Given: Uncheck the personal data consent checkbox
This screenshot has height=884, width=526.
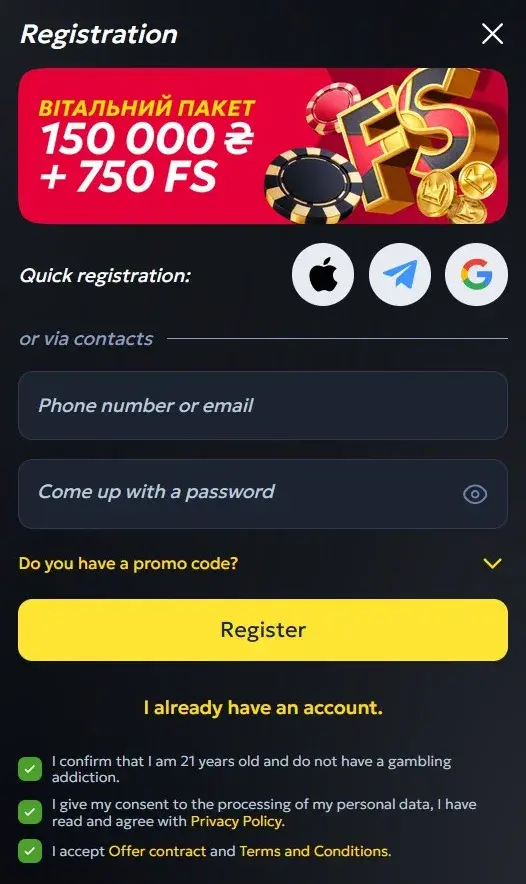Looking at the screenshot, I should 30,812.
